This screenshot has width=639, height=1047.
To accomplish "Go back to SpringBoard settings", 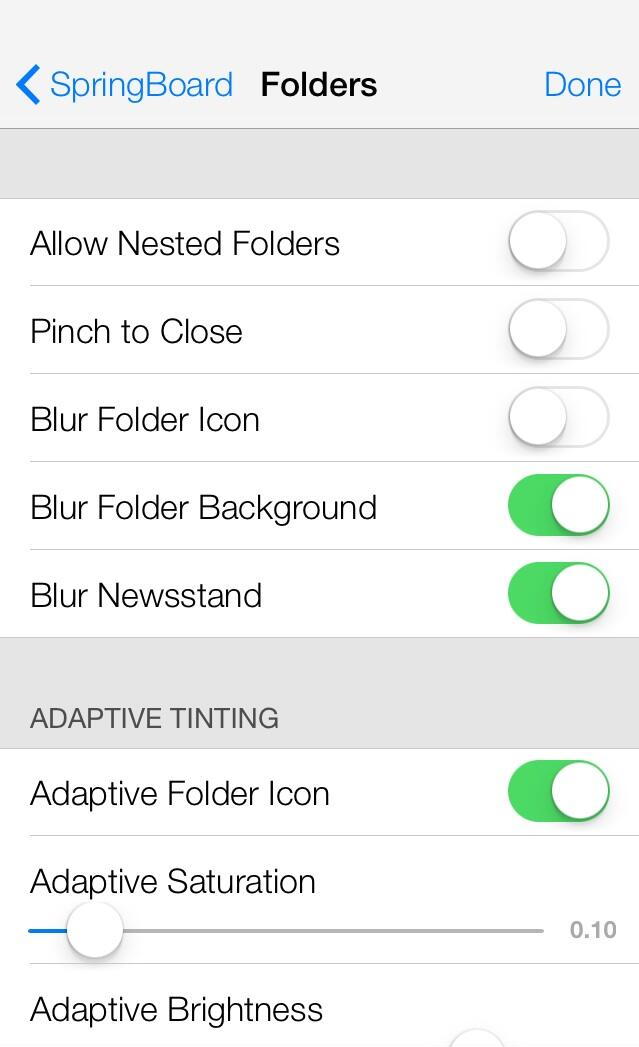I will [x=124, y=85].
